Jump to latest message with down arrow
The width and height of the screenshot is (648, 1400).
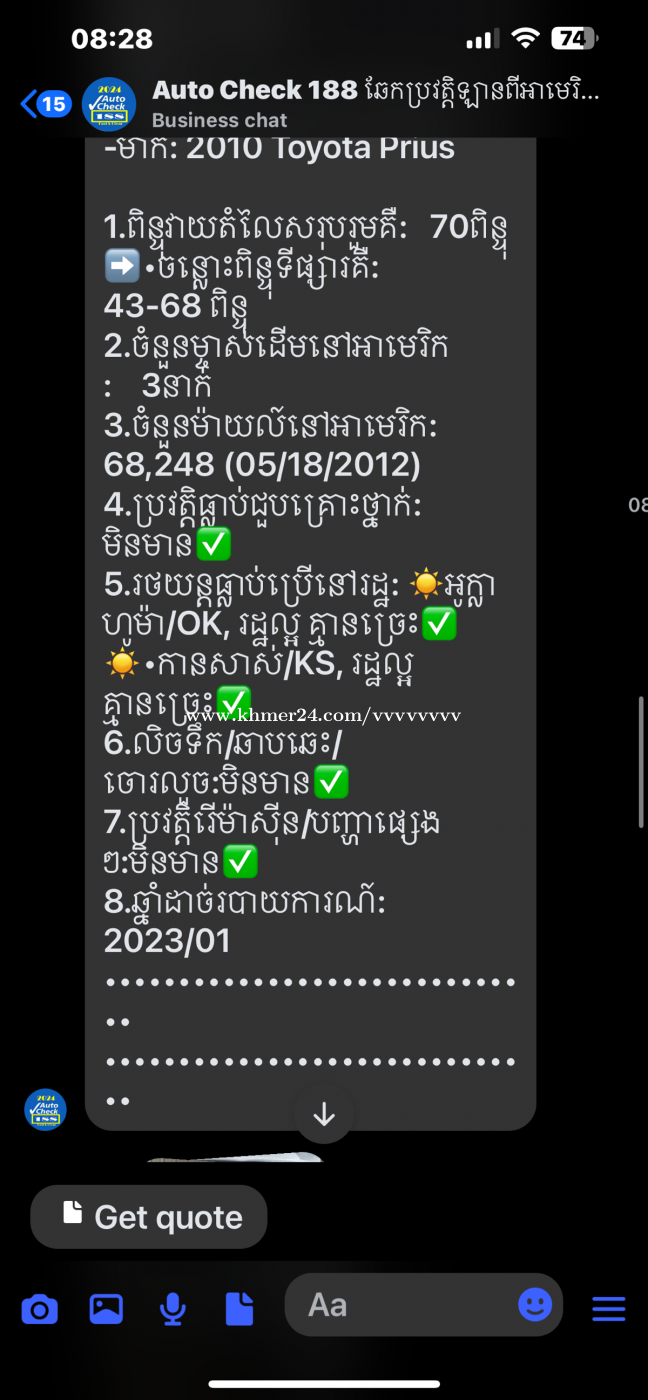[324, 1114]
